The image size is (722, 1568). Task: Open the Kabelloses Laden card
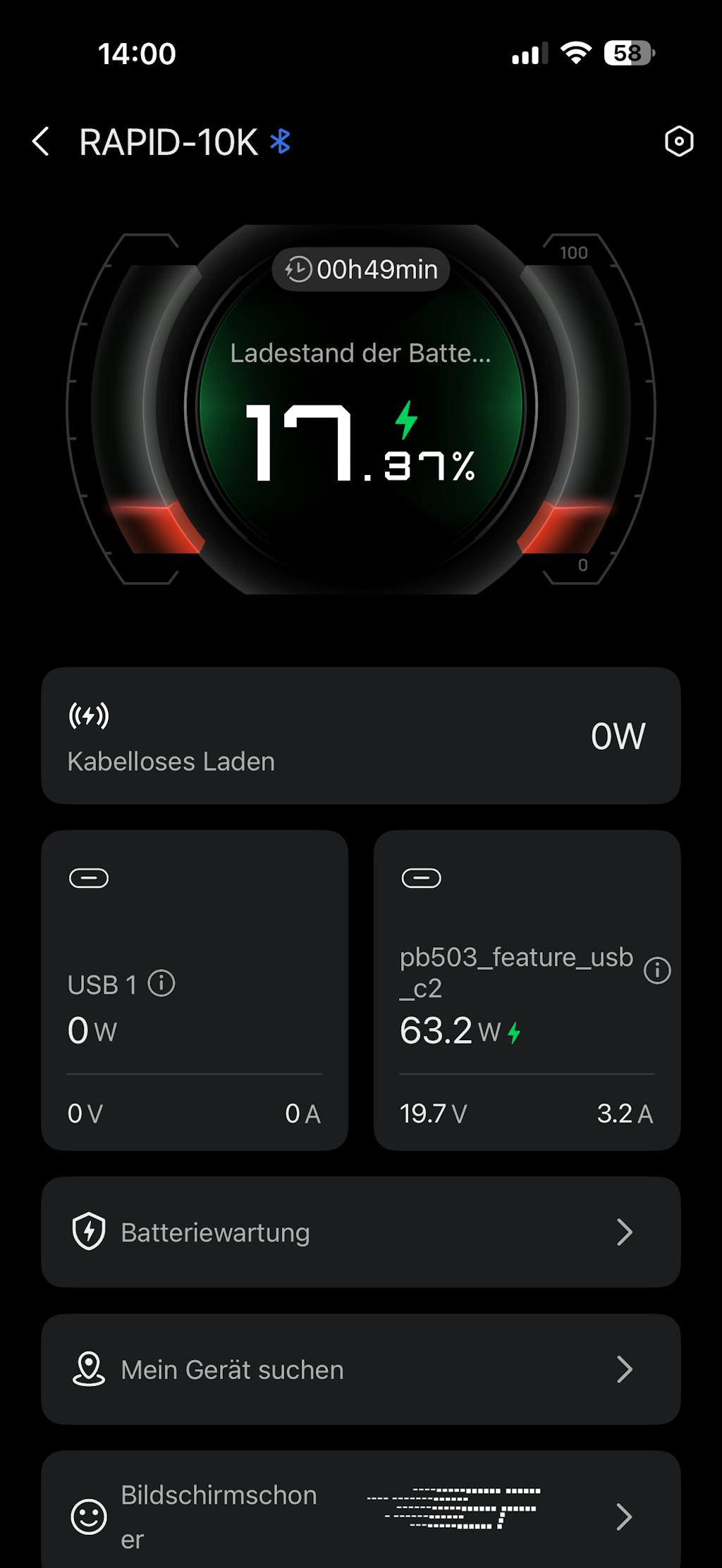point(360,736)
